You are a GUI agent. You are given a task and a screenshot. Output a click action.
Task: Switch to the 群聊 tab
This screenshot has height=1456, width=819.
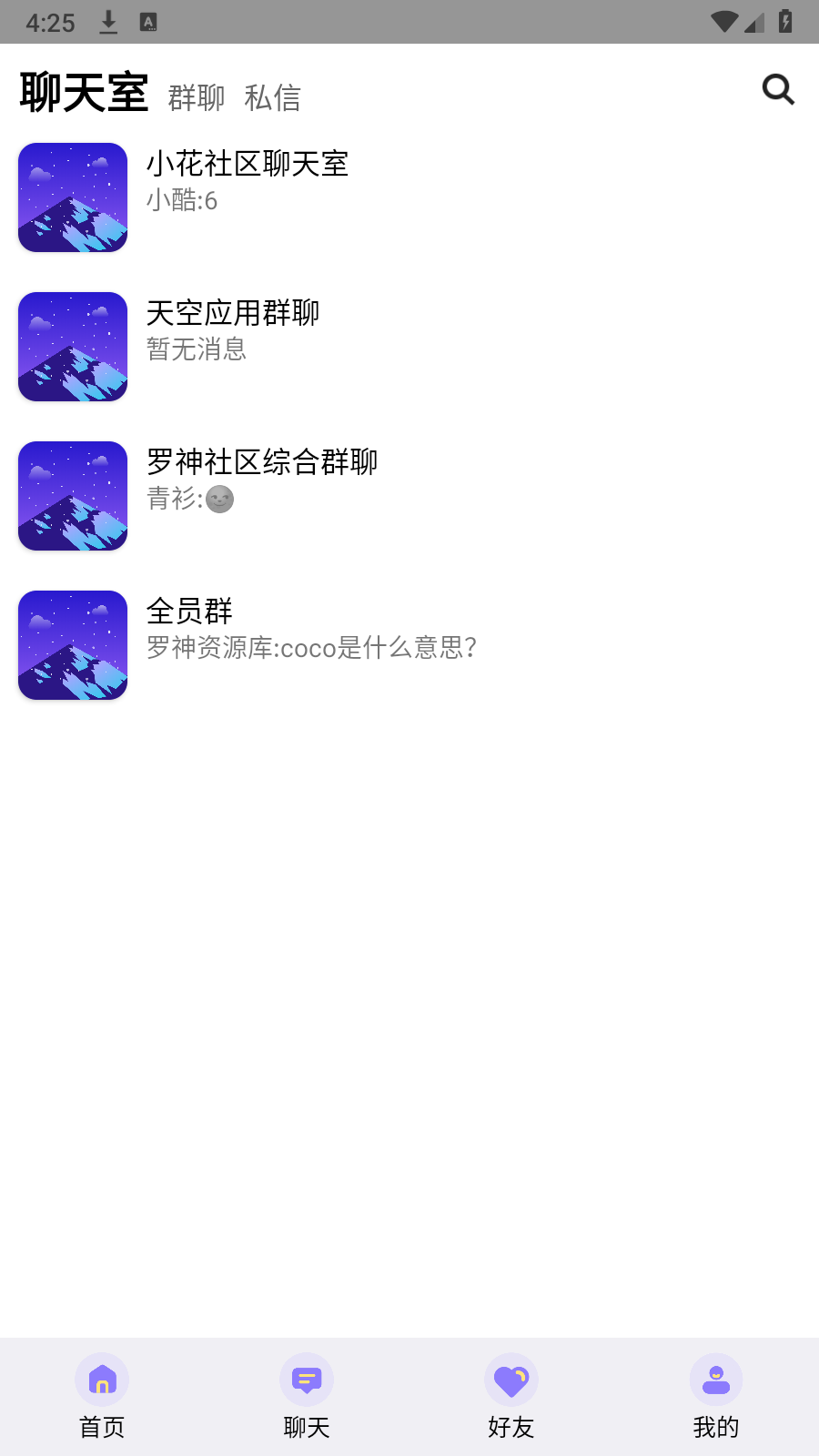196,97
